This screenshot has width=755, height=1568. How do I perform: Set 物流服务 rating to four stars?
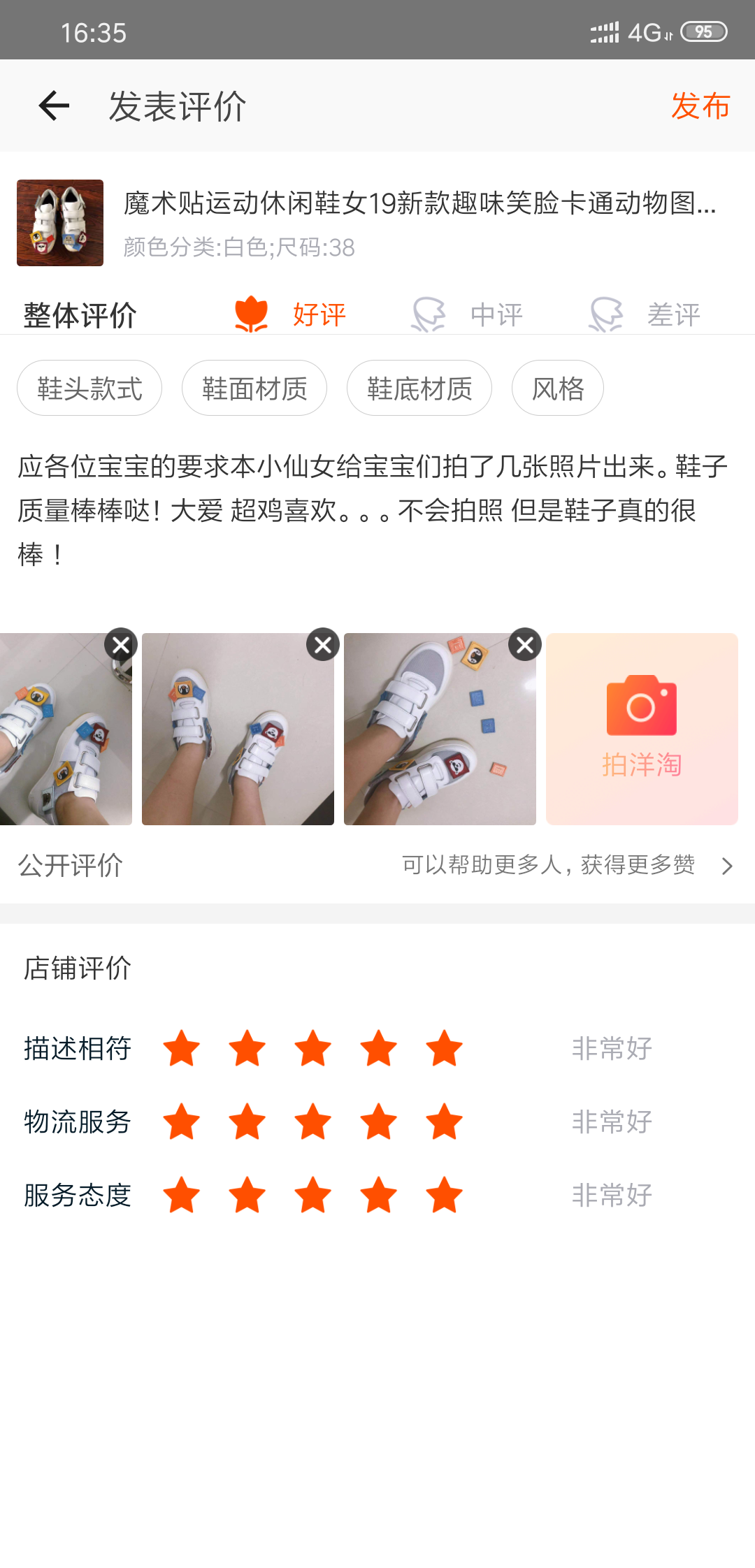tap(379, 1122)
